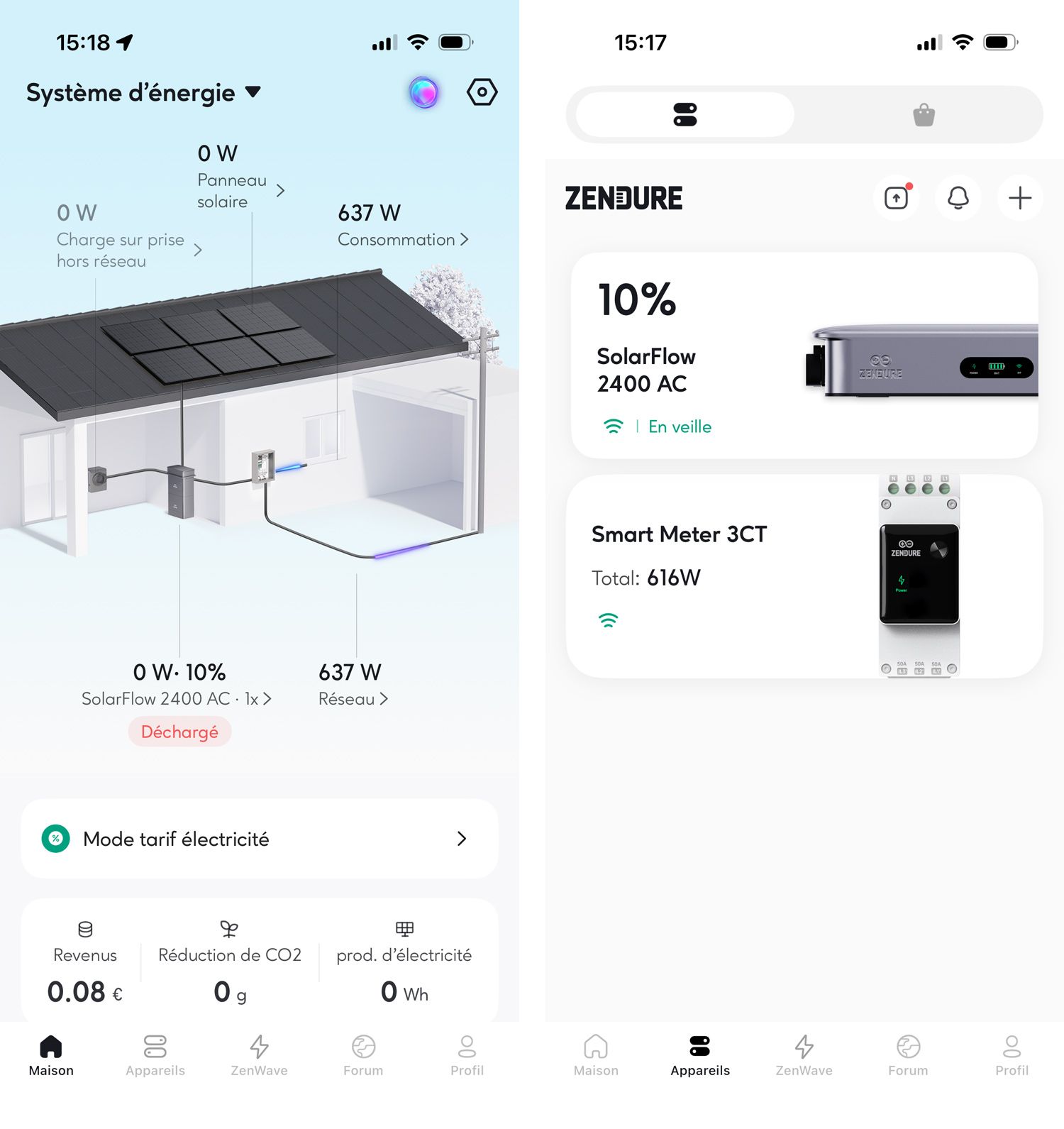The image size is (1064, 1129).
Task: Open SolarFlow 2400 AC · 1x details
Action: [x=177, y=699]
